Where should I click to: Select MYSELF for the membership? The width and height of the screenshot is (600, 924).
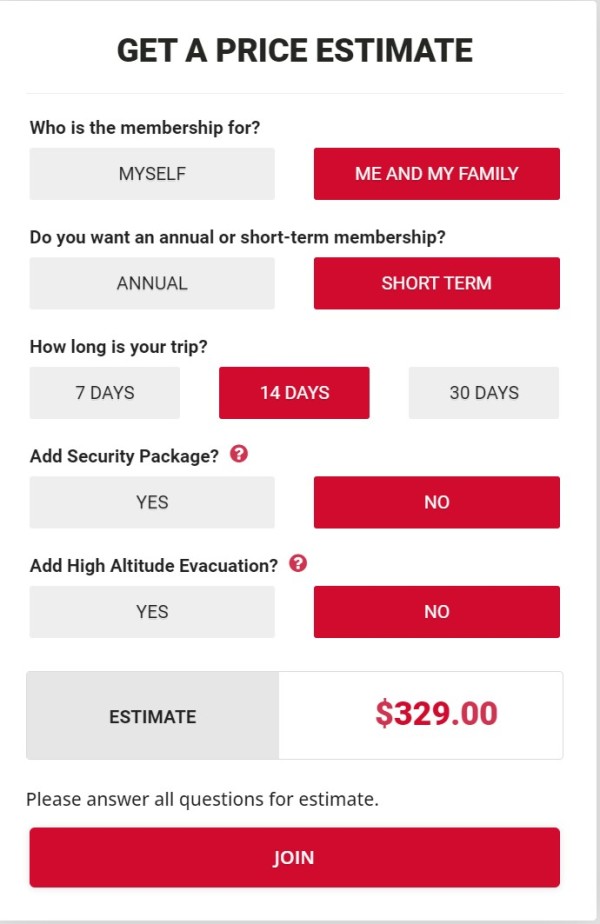tap(152, 174)
